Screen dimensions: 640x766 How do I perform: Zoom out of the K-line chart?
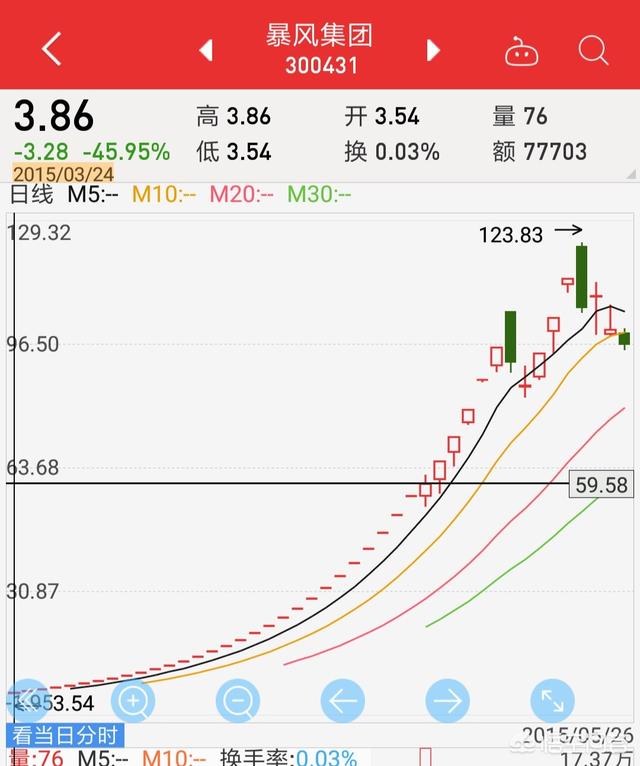pyautogui.click(x=238, y=701)
